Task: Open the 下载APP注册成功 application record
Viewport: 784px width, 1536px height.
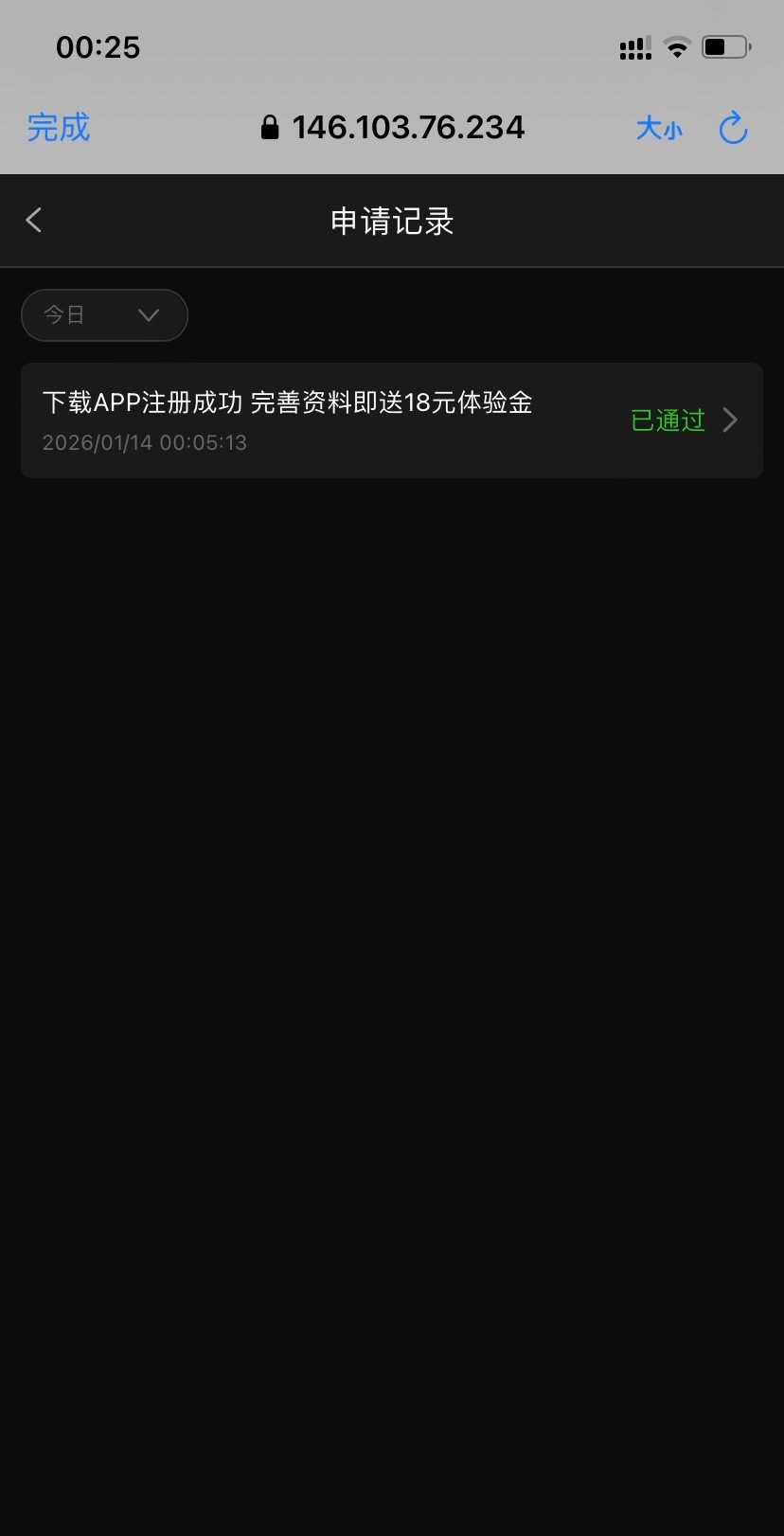Action: click(391, 420)
